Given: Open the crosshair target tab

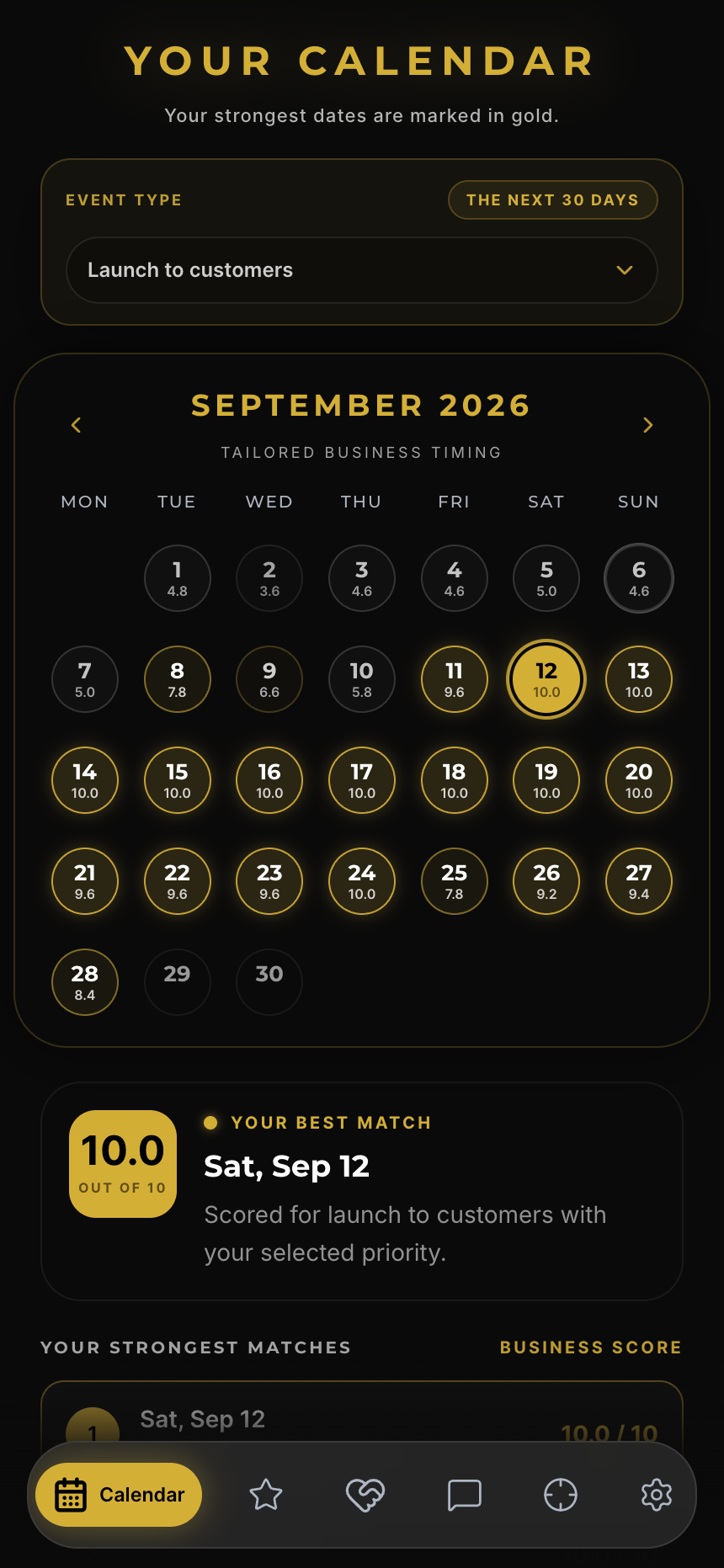Looking at the screenshot, I should (x=561, y=1495).
